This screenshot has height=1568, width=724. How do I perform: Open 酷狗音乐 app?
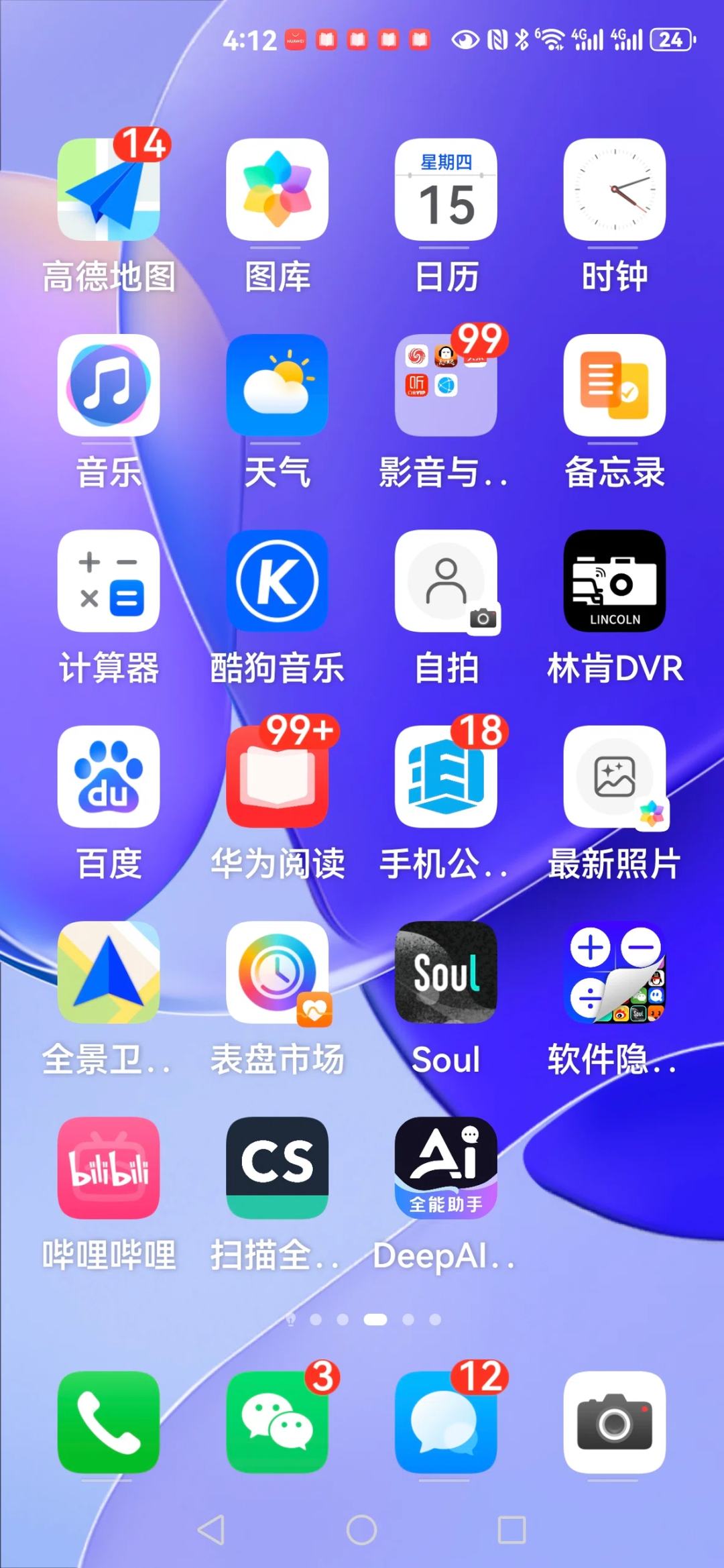(x=277, y=581)
